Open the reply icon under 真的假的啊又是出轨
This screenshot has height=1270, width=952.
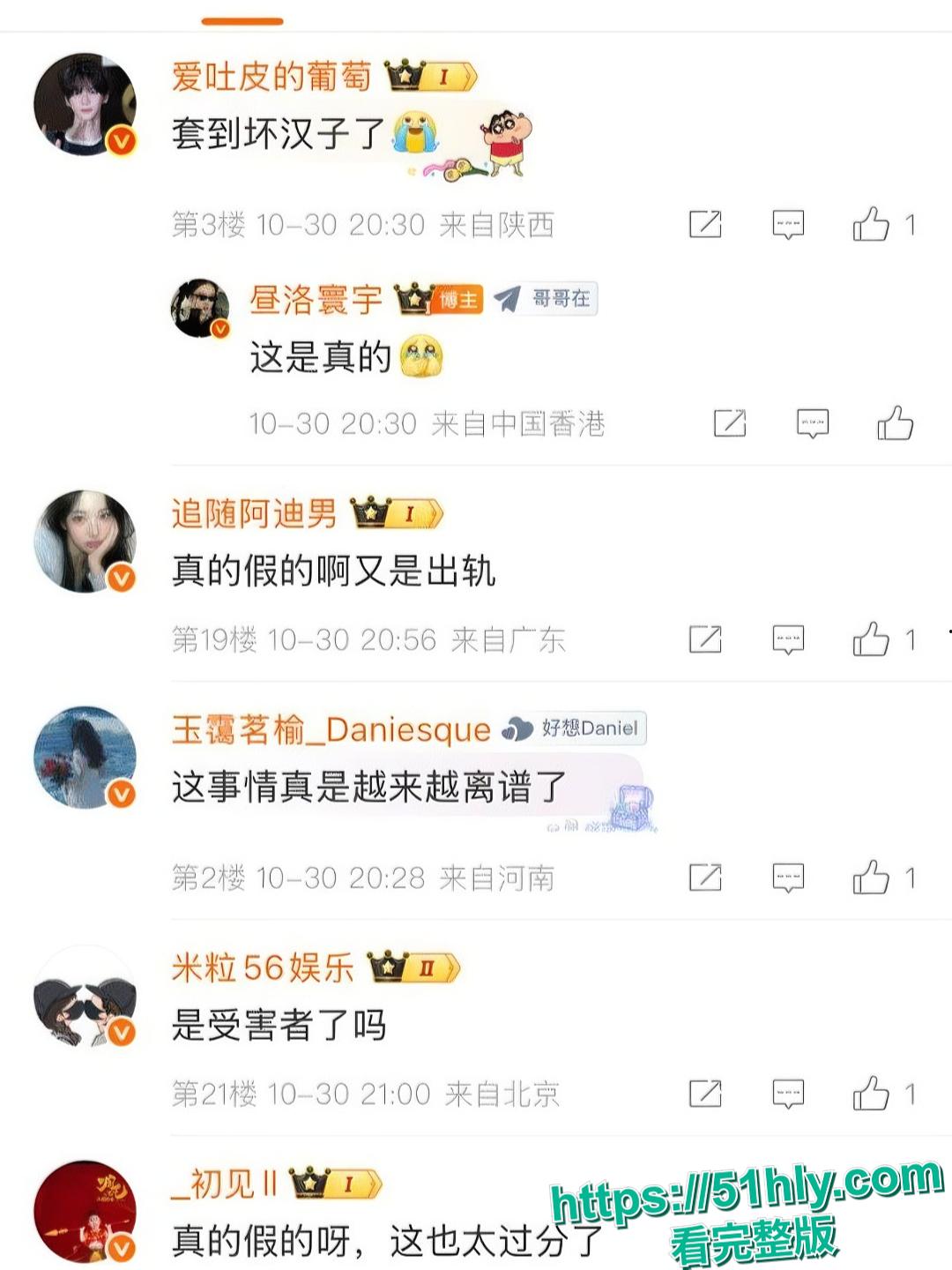click(789, 639)
